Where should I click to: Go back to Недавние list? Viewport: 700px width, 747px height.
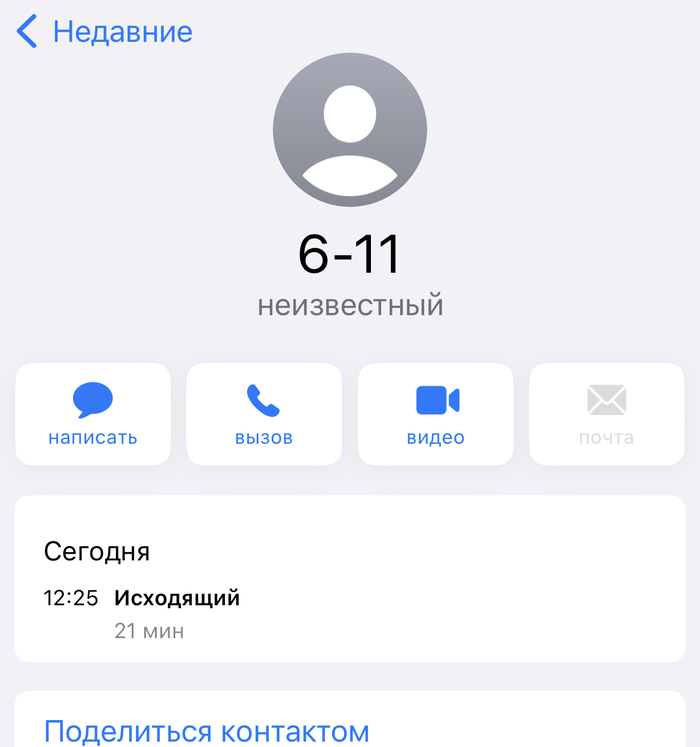click(105, 32)
